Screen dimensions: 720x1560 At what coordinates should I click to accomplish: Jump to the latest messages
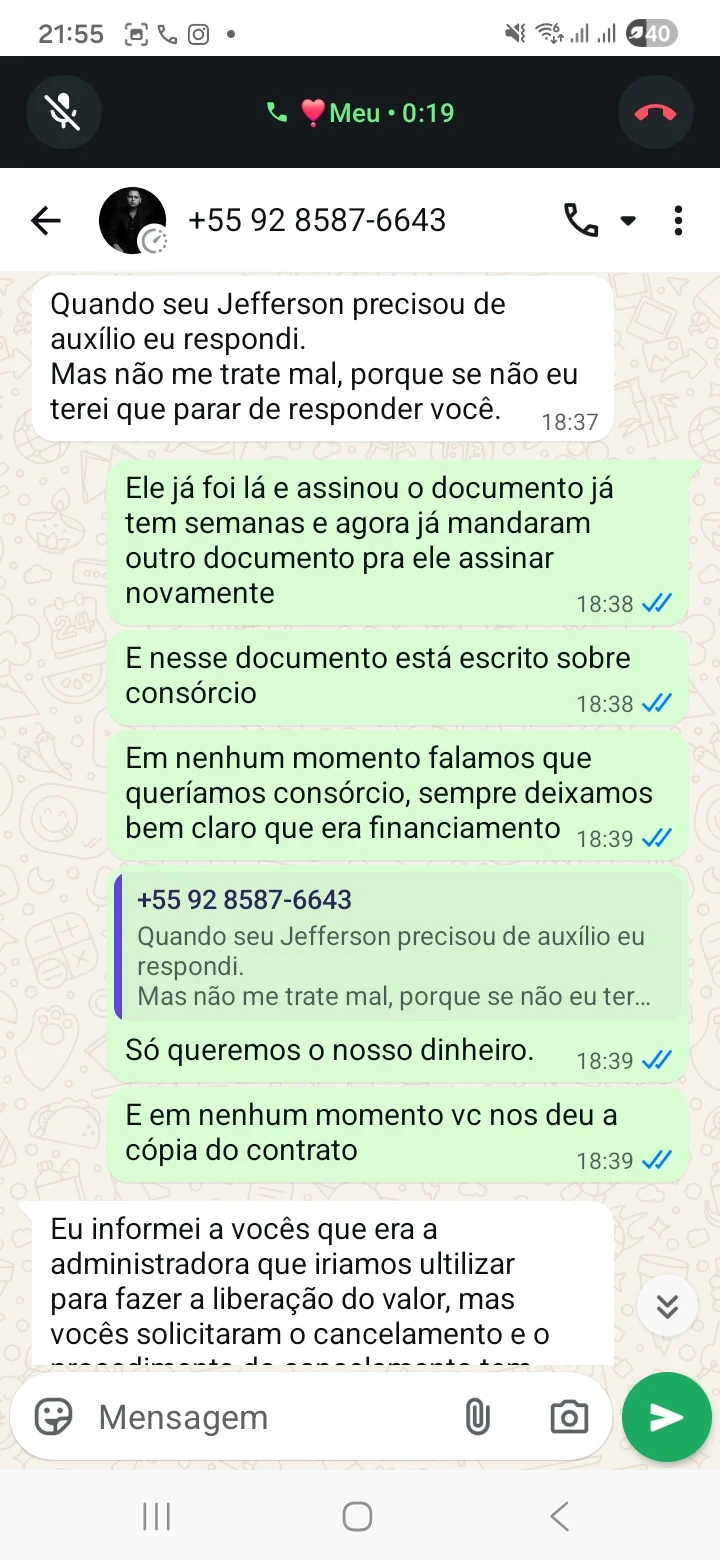(667, 1306)
